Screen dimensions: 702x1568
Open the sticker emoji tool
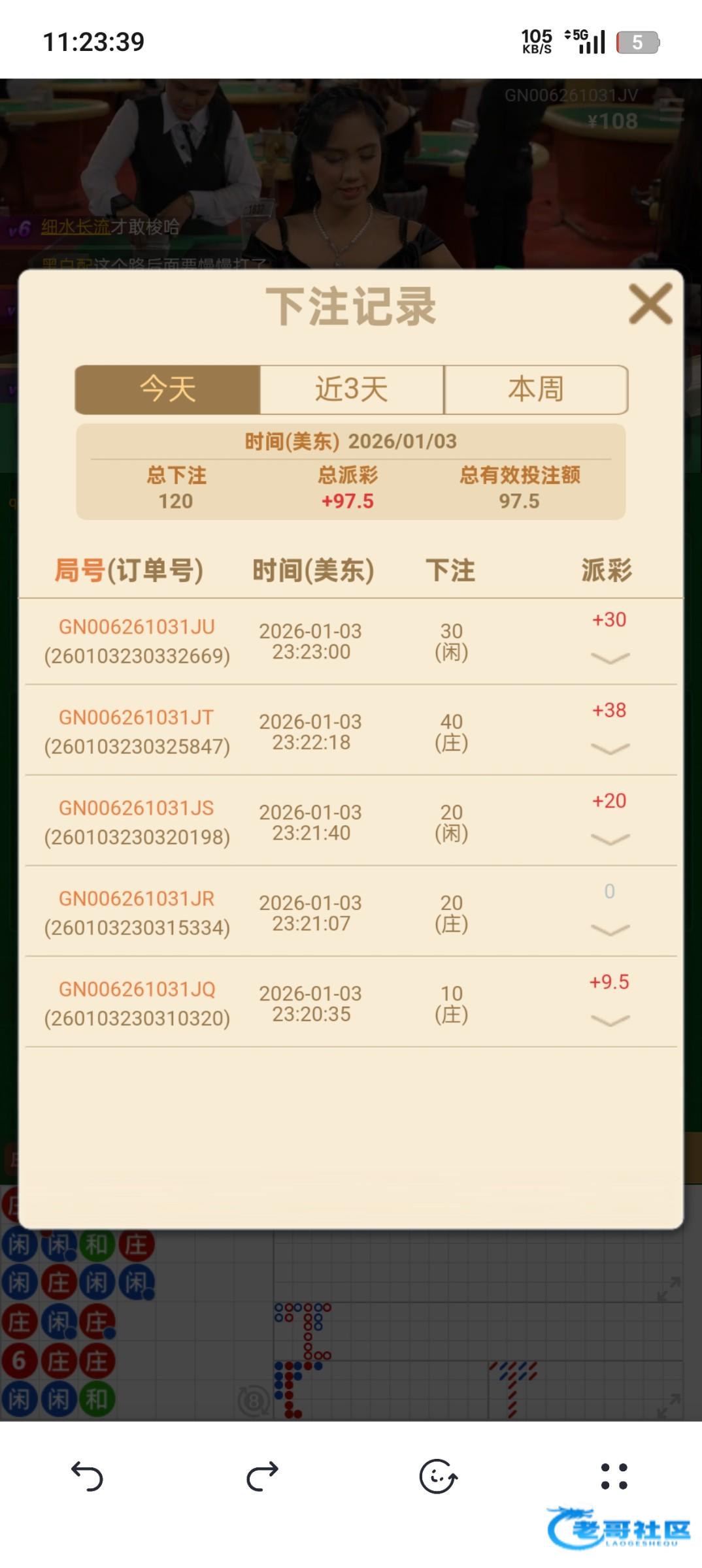click(x=437, y=1477)
